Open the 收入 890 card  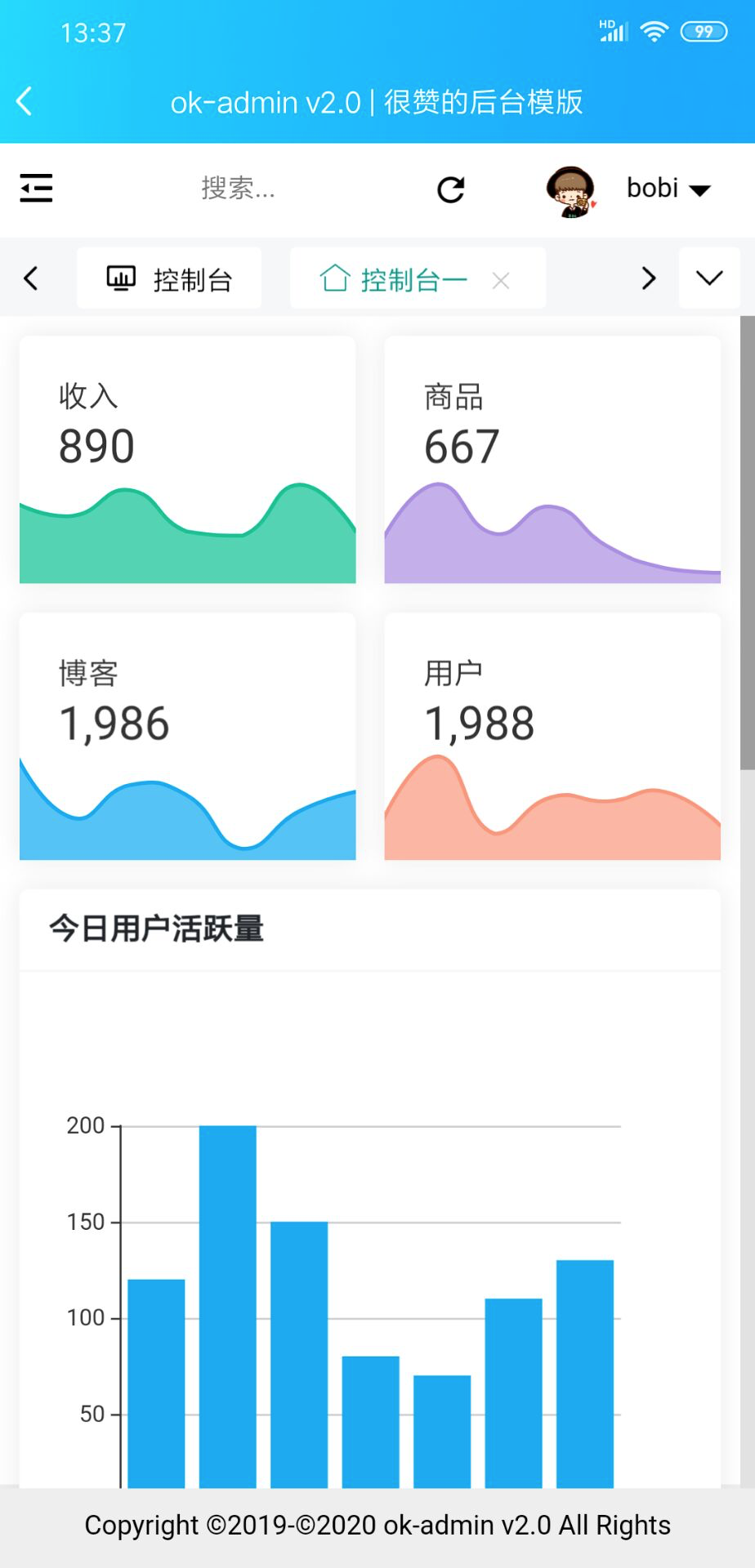pos(188,460)
